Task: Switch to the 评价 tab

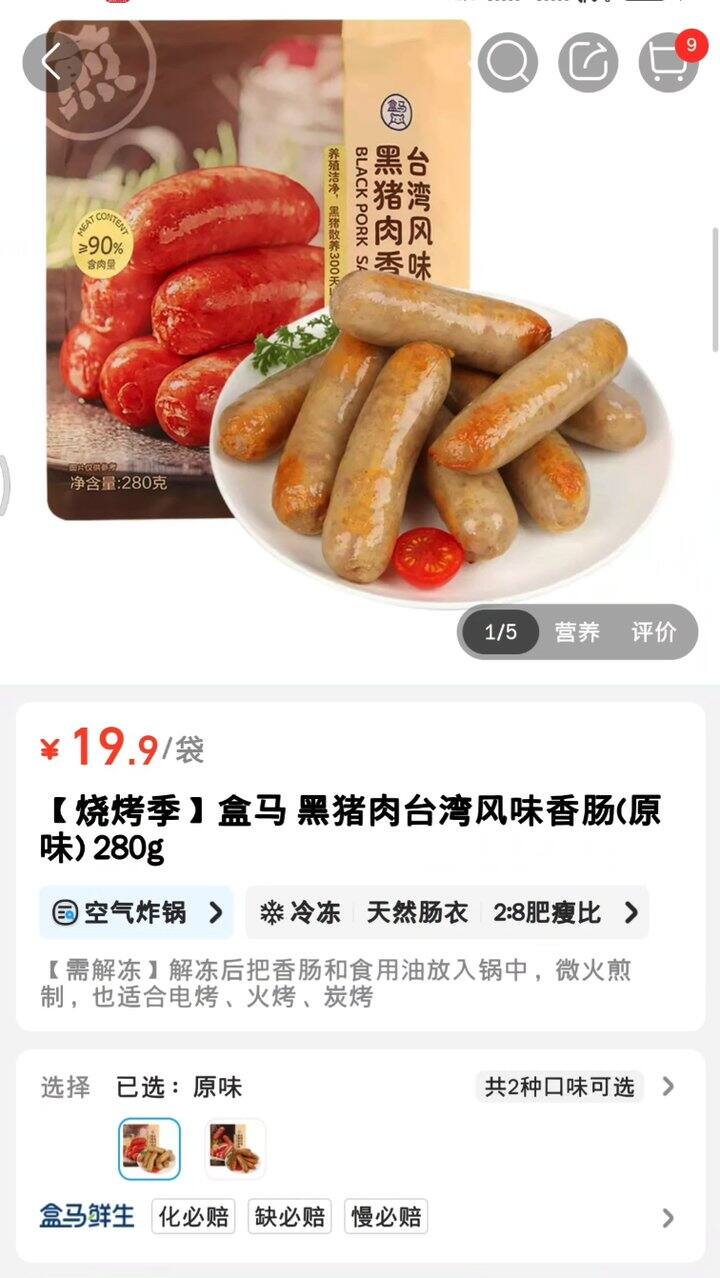Action: tap(653, 632)
